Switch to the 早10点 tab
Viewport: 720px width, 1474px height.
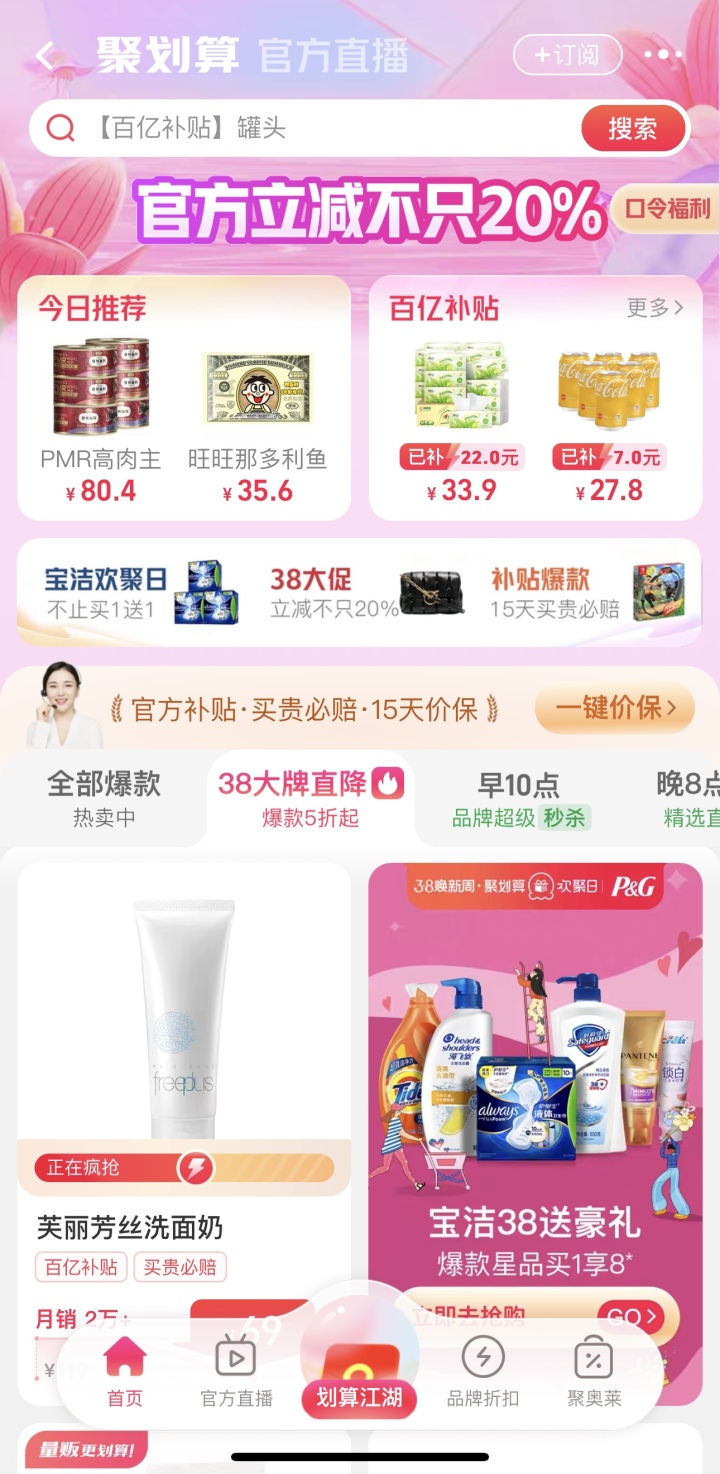(520, 798)
